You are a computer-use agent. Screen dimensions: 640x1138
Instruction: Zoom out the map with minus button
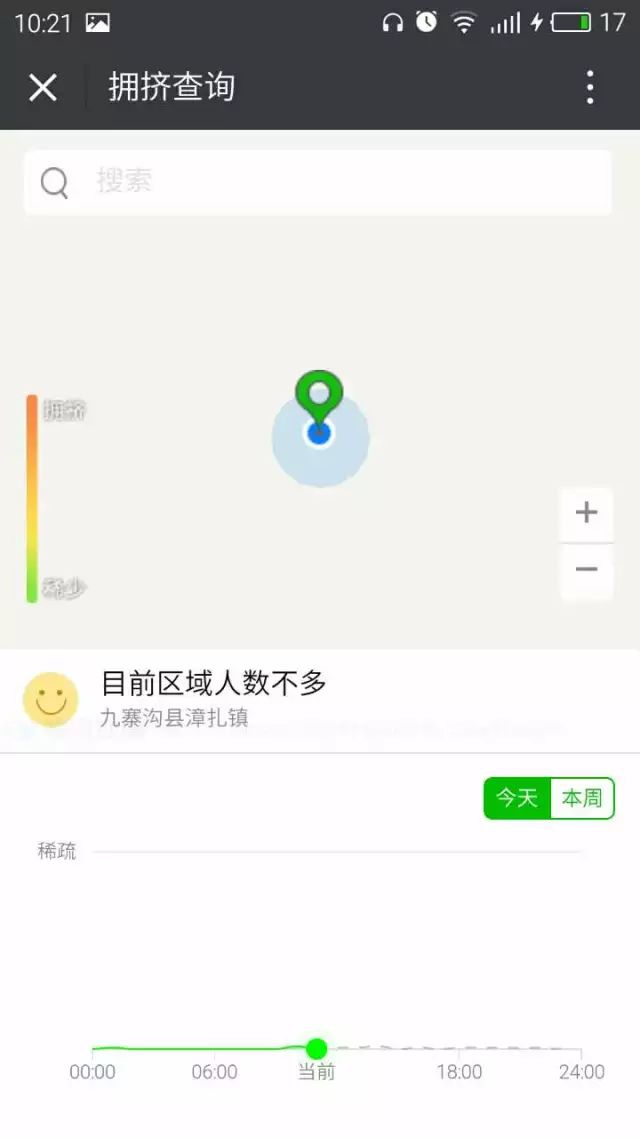[586, 570]
